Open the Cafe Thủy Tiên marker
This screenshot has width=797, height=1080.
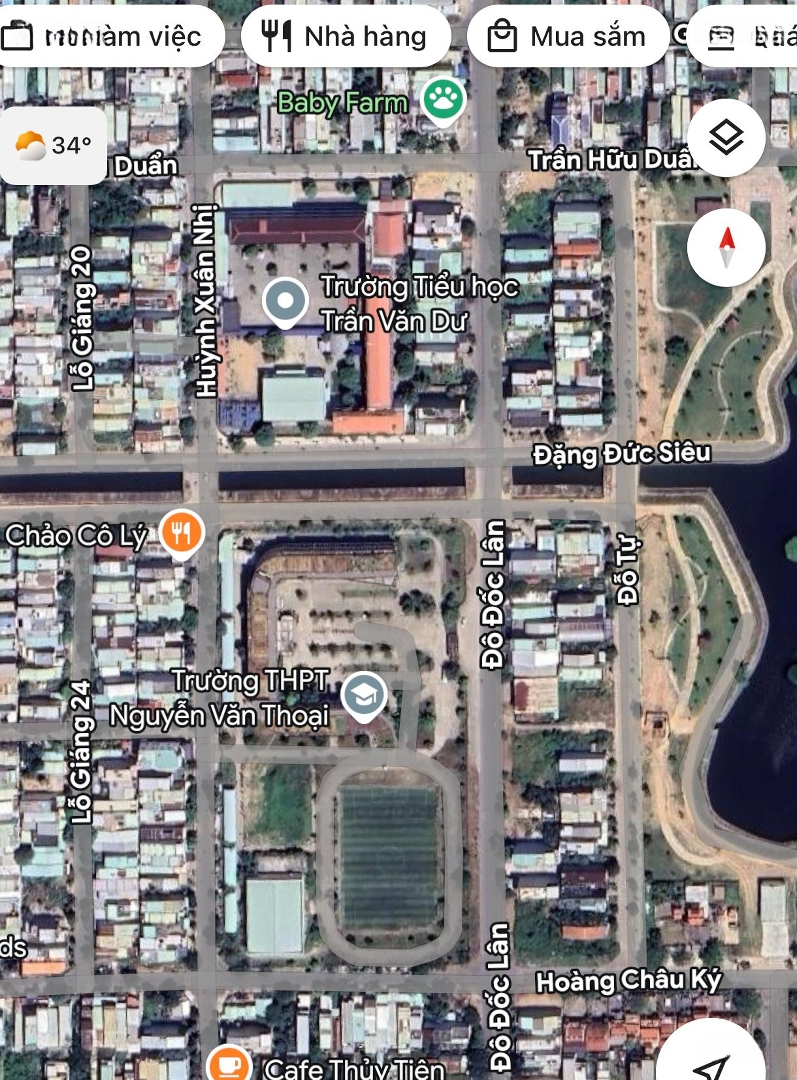[231, 1064]
